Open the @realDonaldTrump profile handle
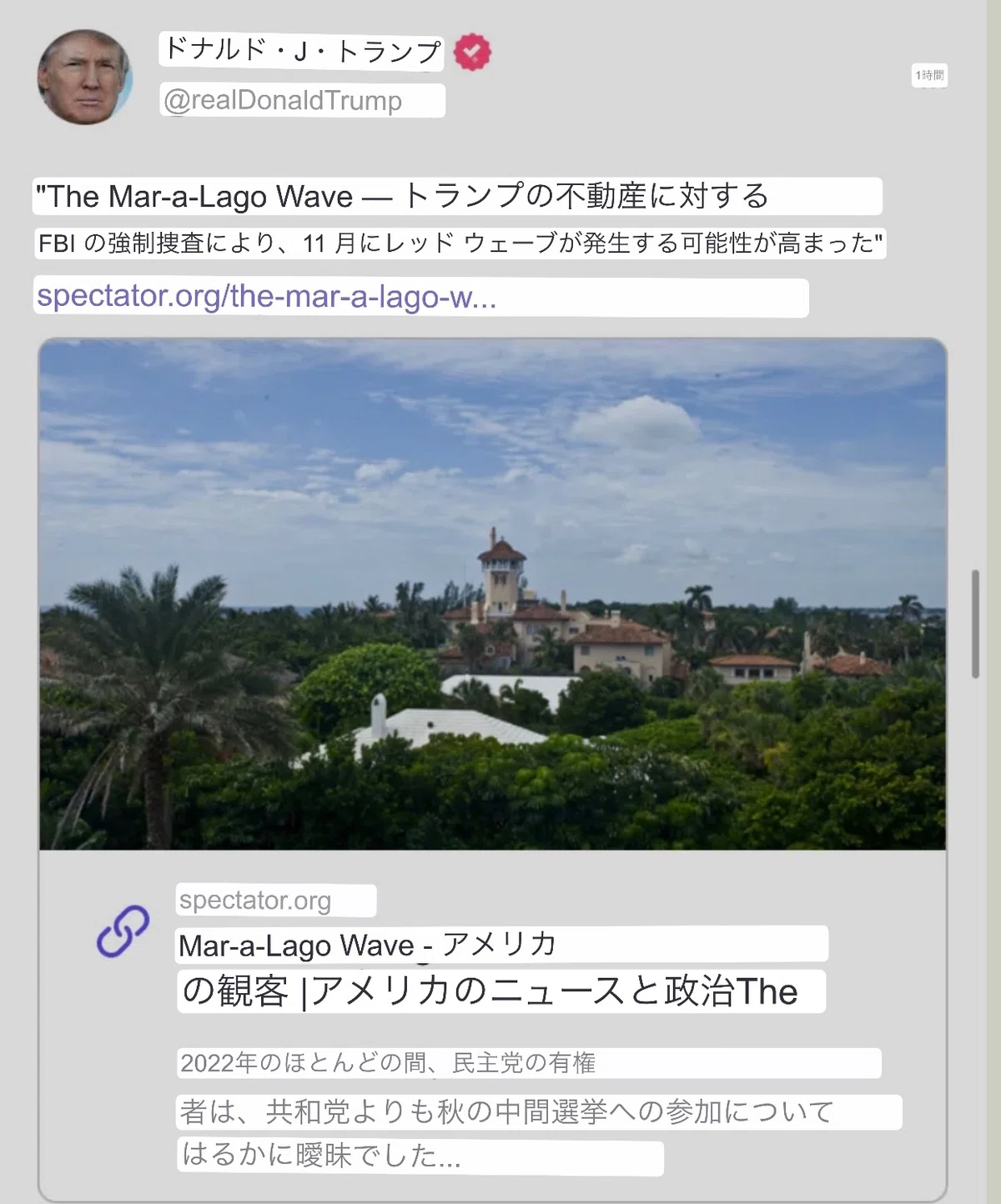1001x1204 pixels. tap(283, 101)
